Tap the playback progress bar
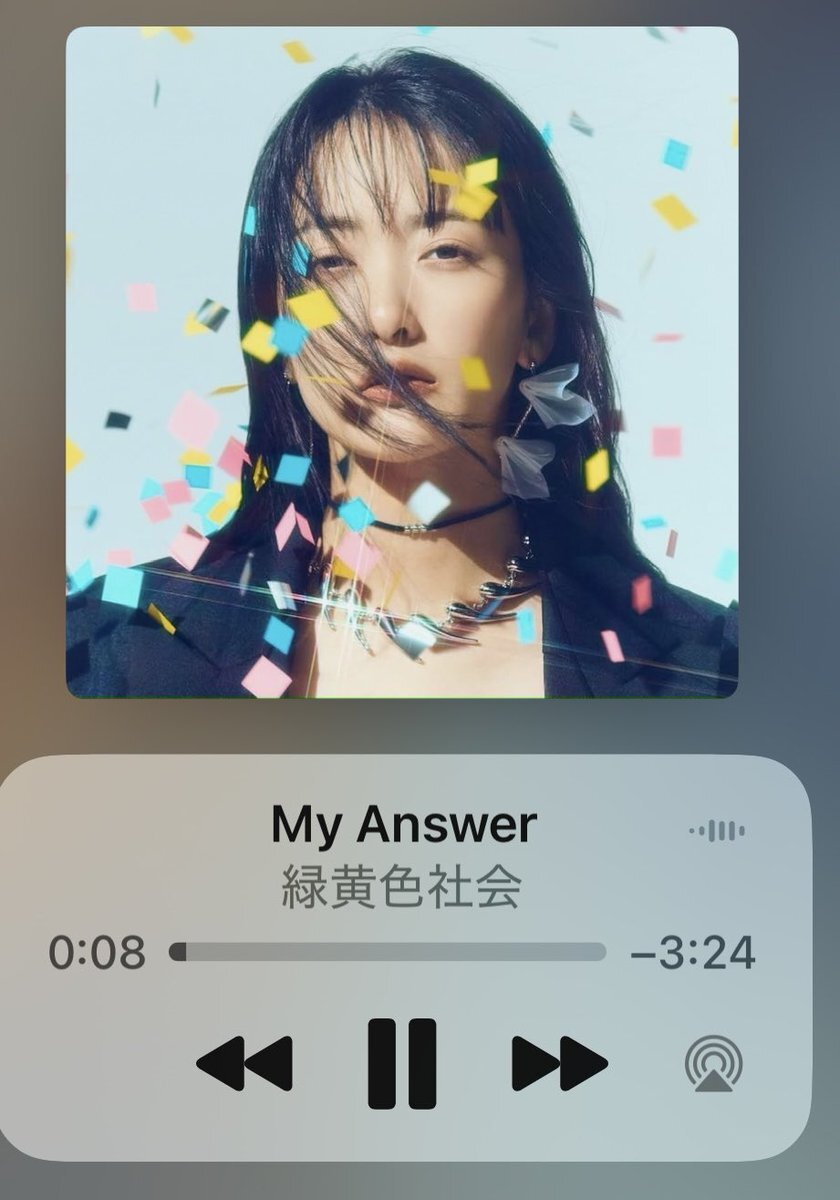Viewport: 840px width, 1200px height. point(388,951)
